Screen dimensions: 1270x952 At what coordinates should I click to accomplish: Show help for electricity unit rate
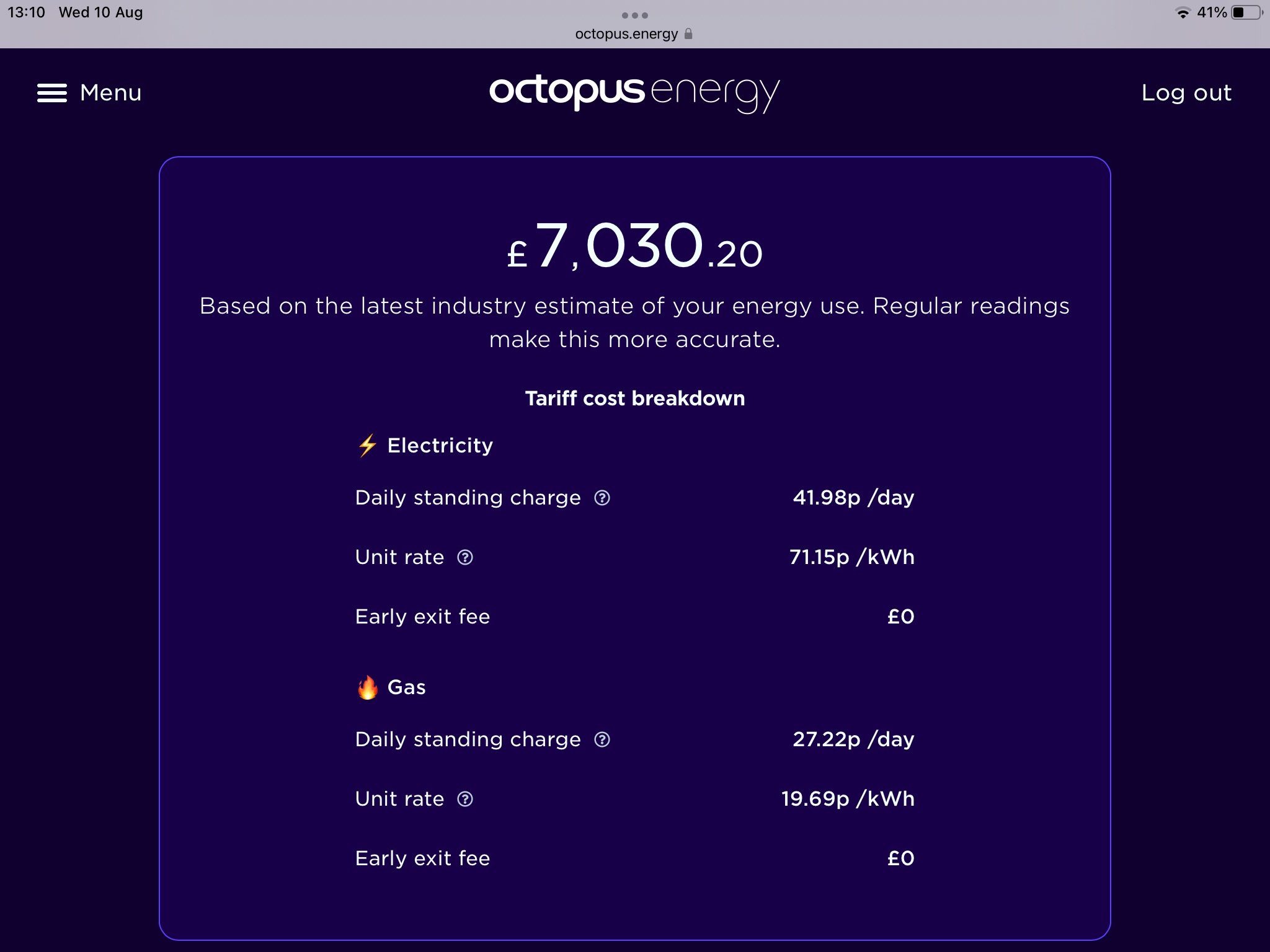[x=465, y=557]
